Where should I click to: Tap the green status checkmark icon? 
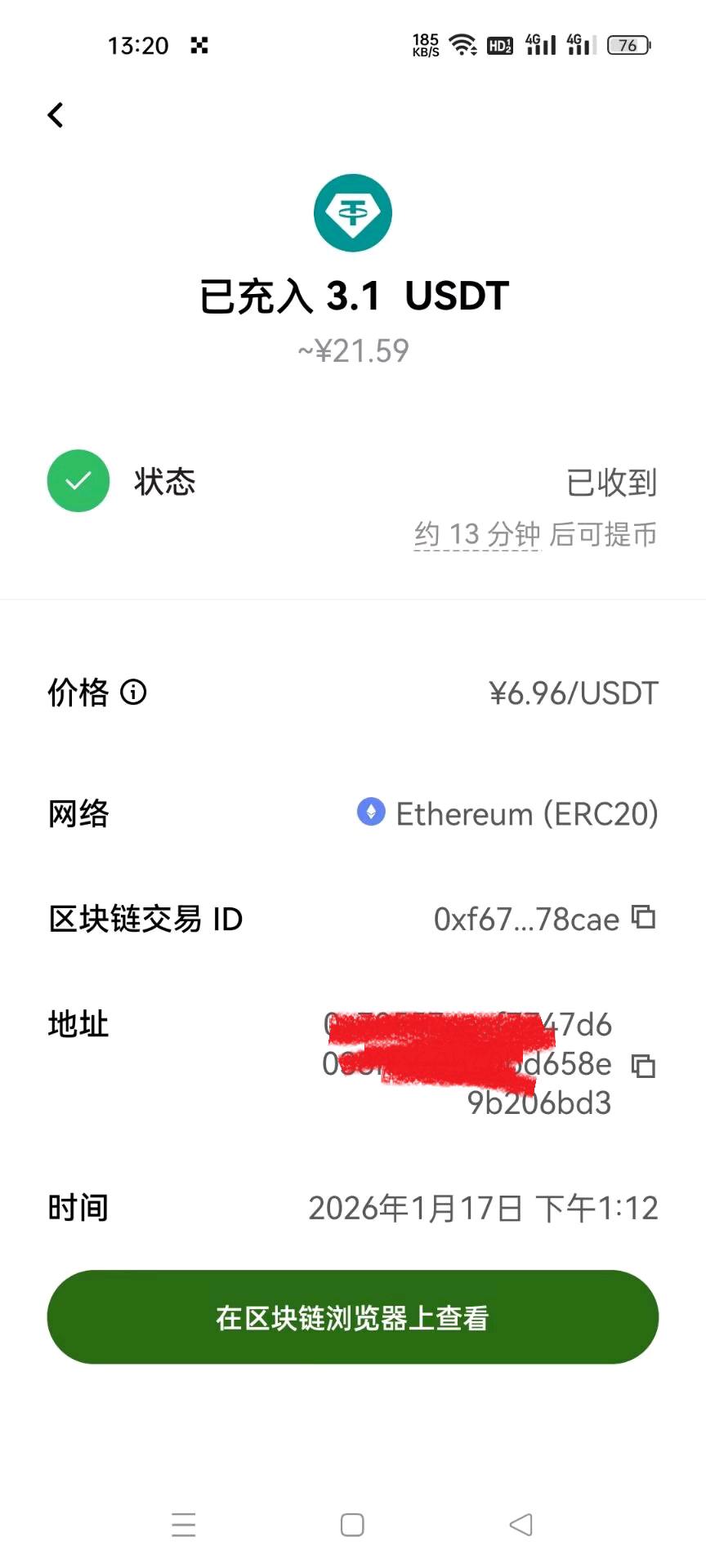pos(78,481)
